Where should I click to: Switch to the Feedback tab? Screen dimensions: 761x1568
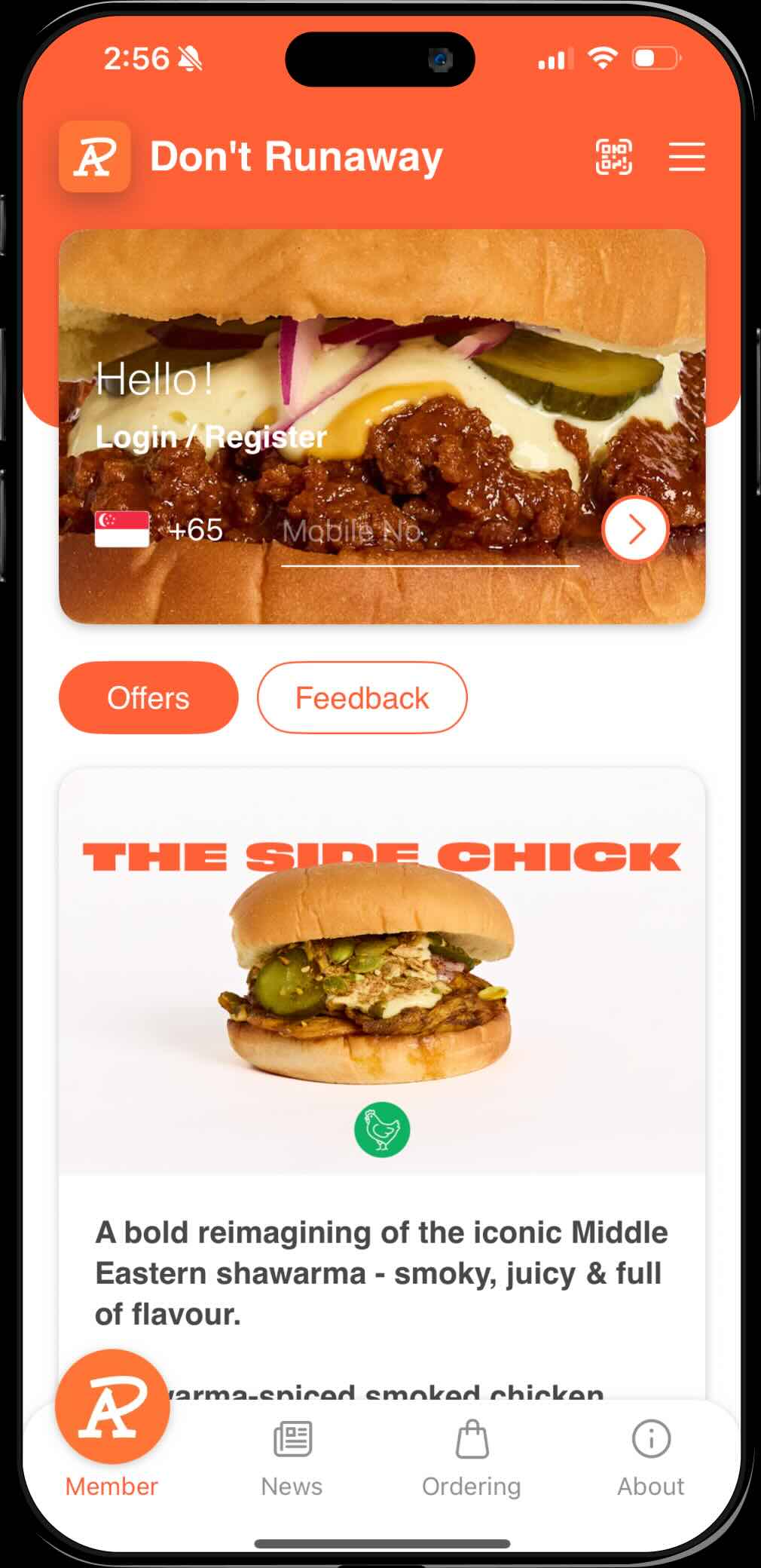click(x=362, y=698)
